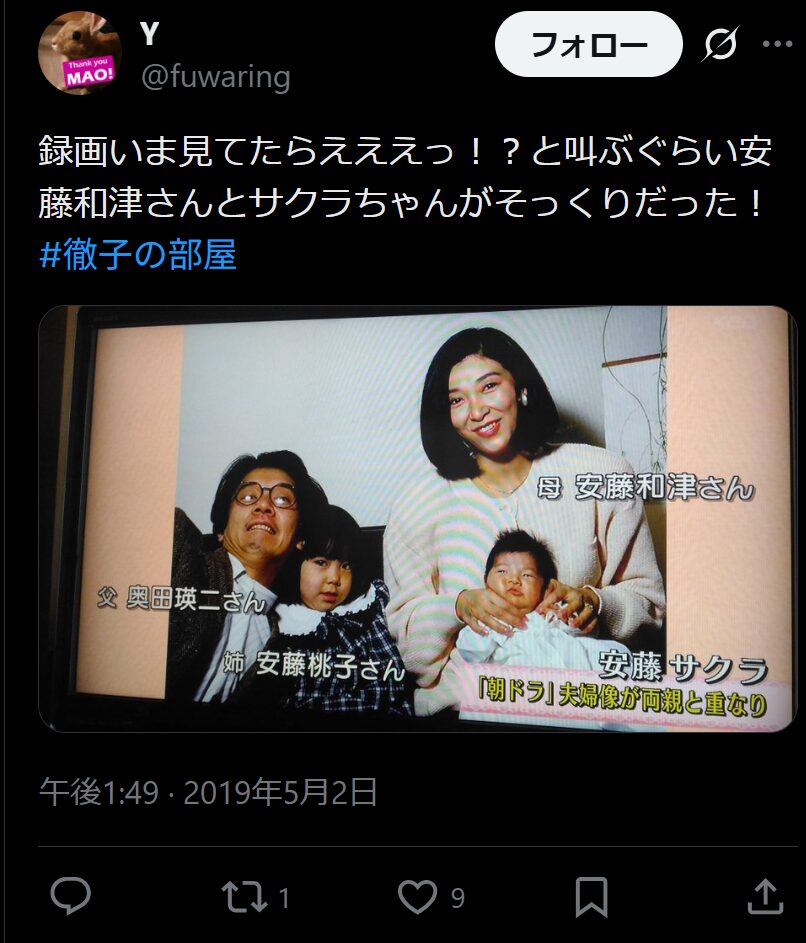This screenshot has height=943, width=806.
Task: Like this post
Action: pos(418,897)
